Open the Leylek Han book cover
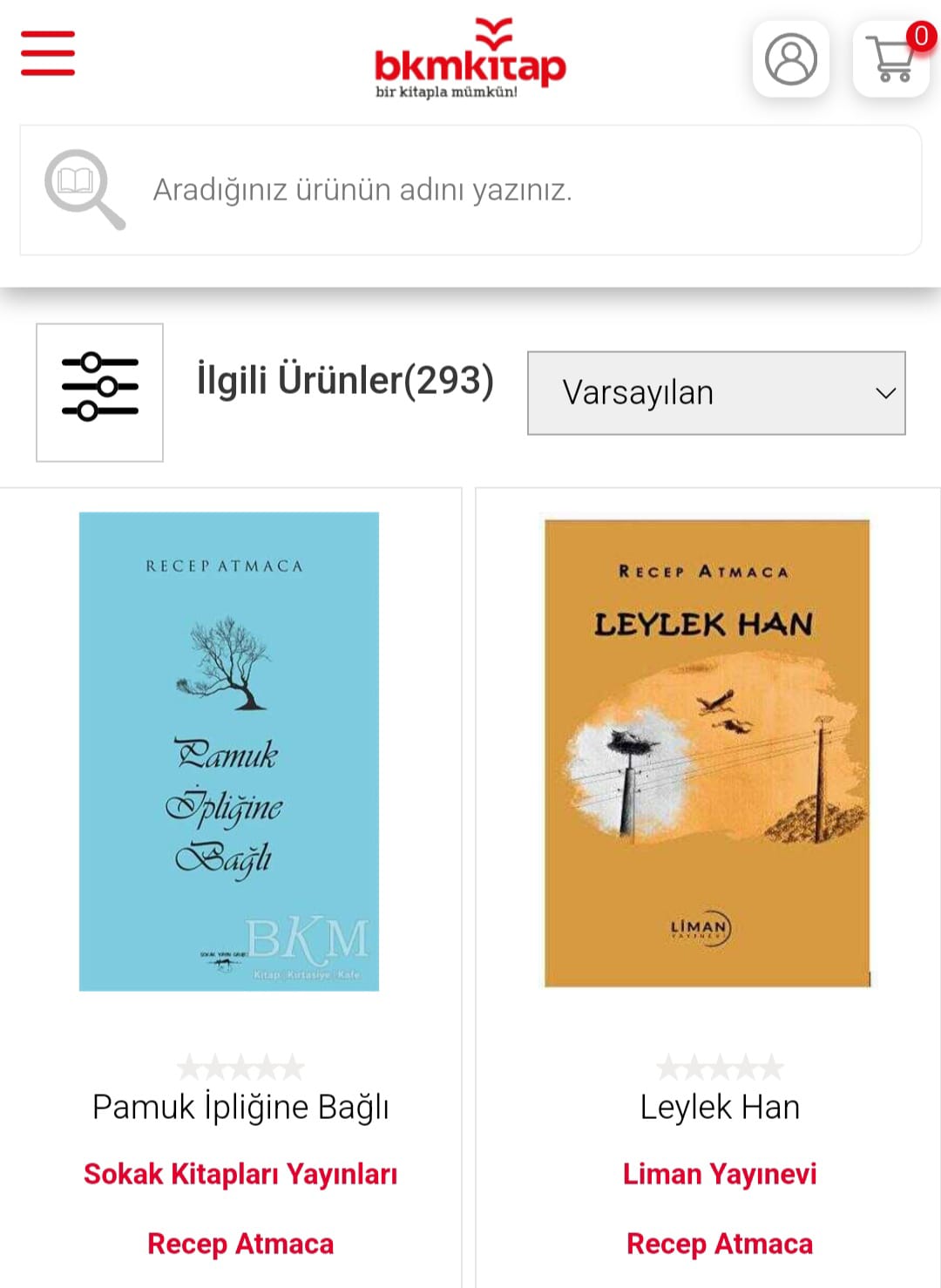Screen dimensions: 941x1288 point(707,753)
